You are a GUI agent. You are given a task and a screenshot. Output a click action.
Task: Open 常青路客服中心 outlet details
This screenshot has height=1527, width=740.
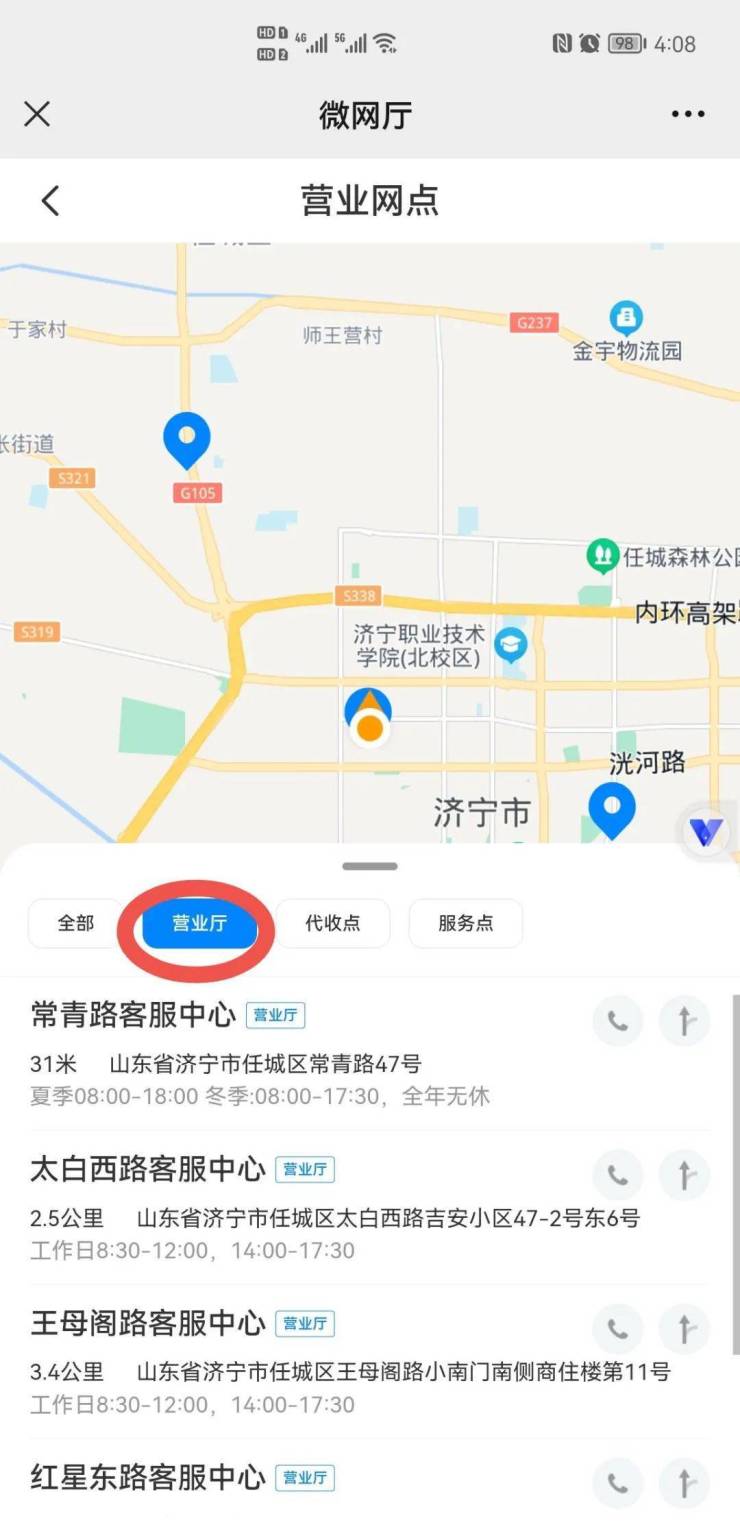point(133,1015)
